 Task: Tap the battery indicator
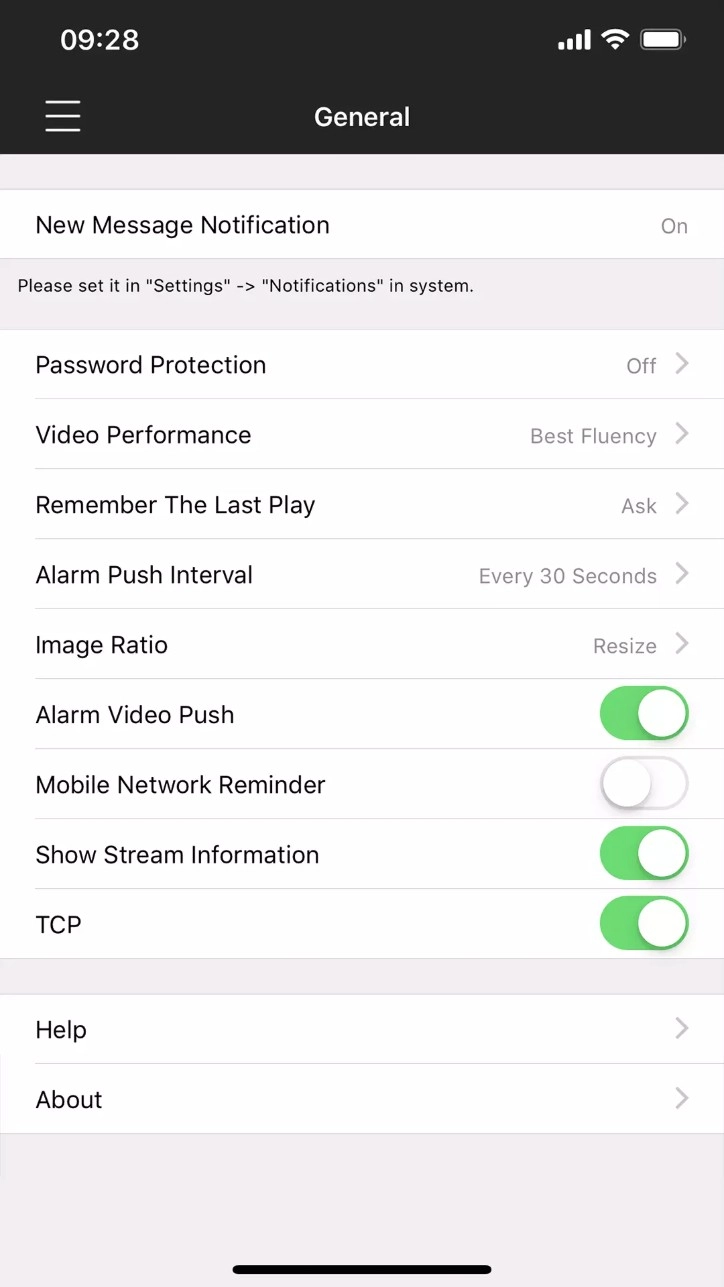(662, 39)
